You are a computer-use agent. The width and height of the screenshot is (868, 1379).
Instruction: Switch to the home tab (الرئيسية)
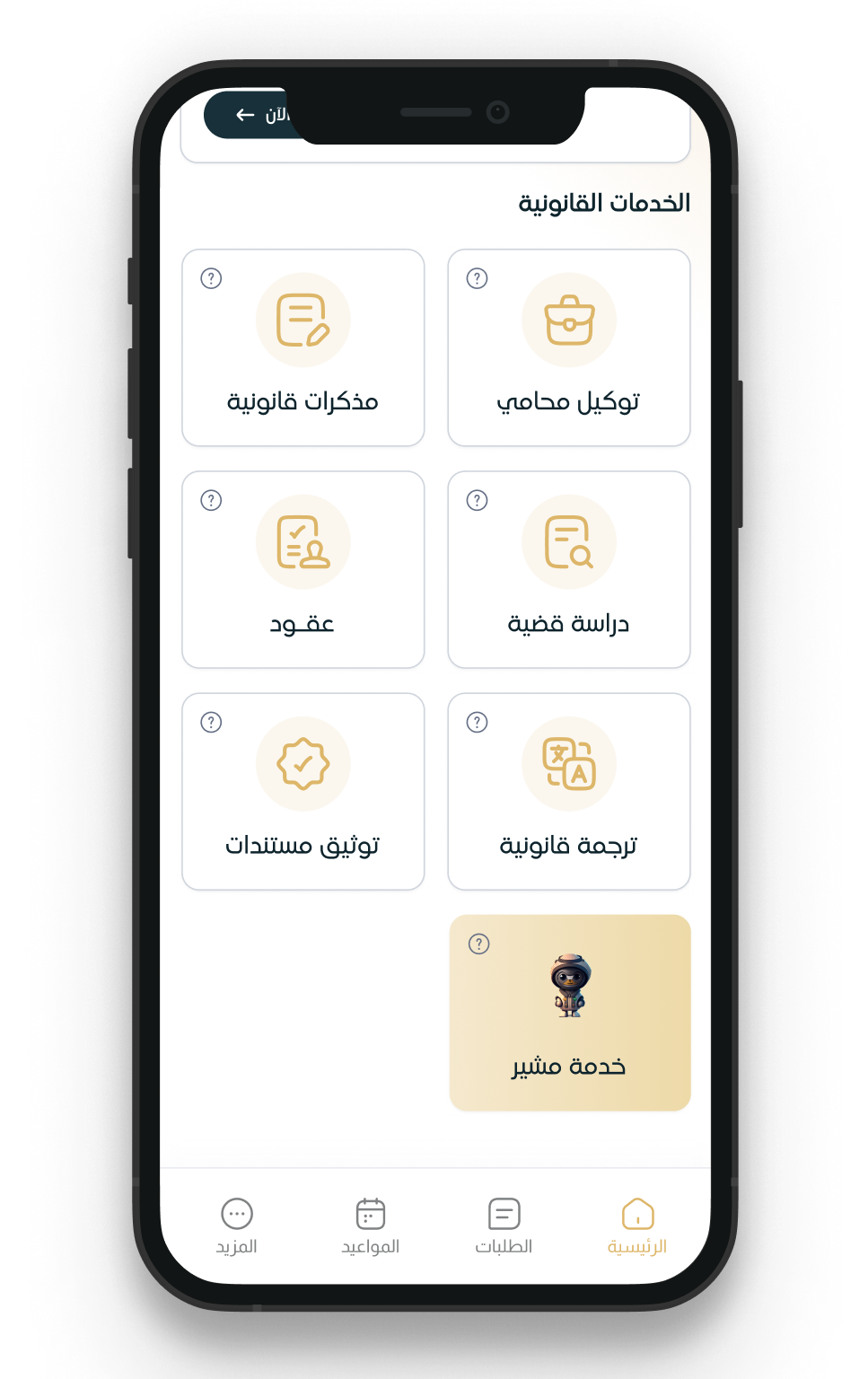click(637, 1225)
